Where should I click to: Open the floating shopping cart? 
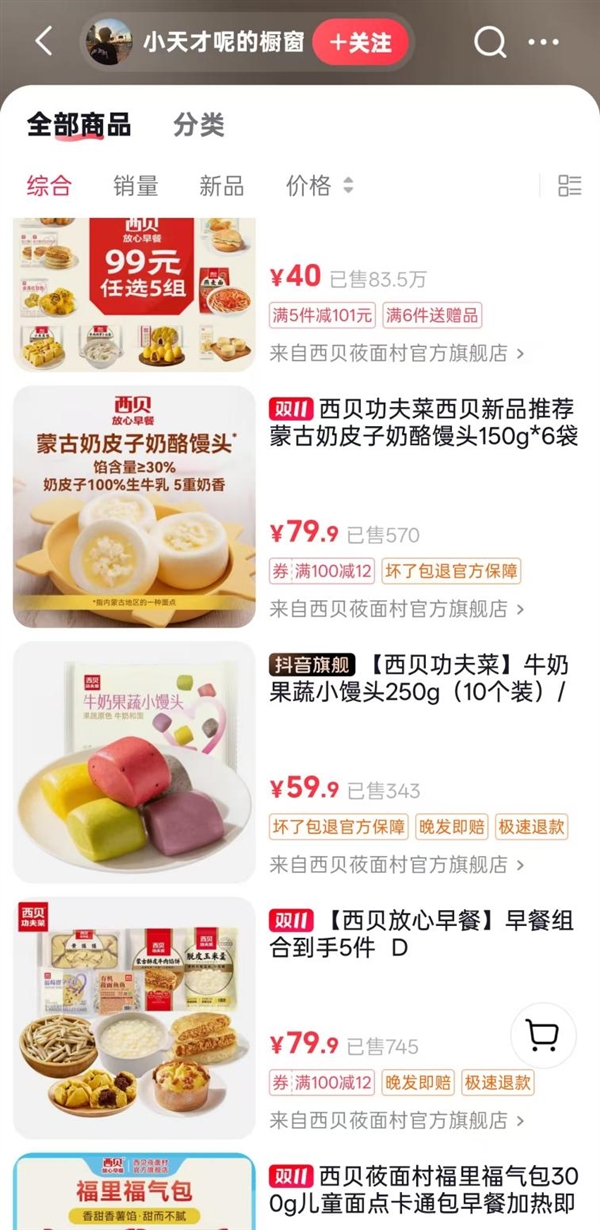coord(543,1036)
